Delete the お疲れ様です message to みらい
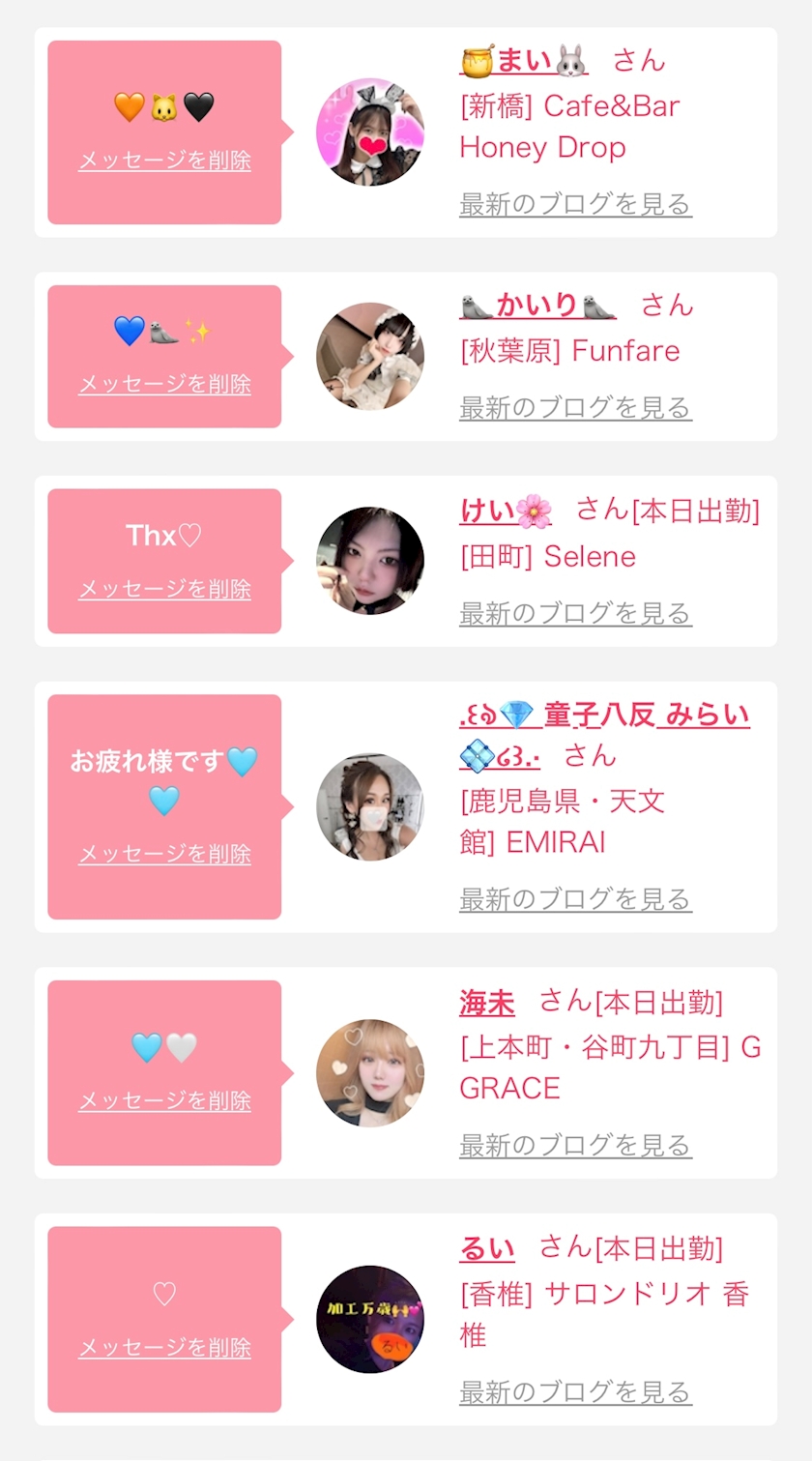The height and width of the screenshot is (1461, 812). tap(164, 854)
